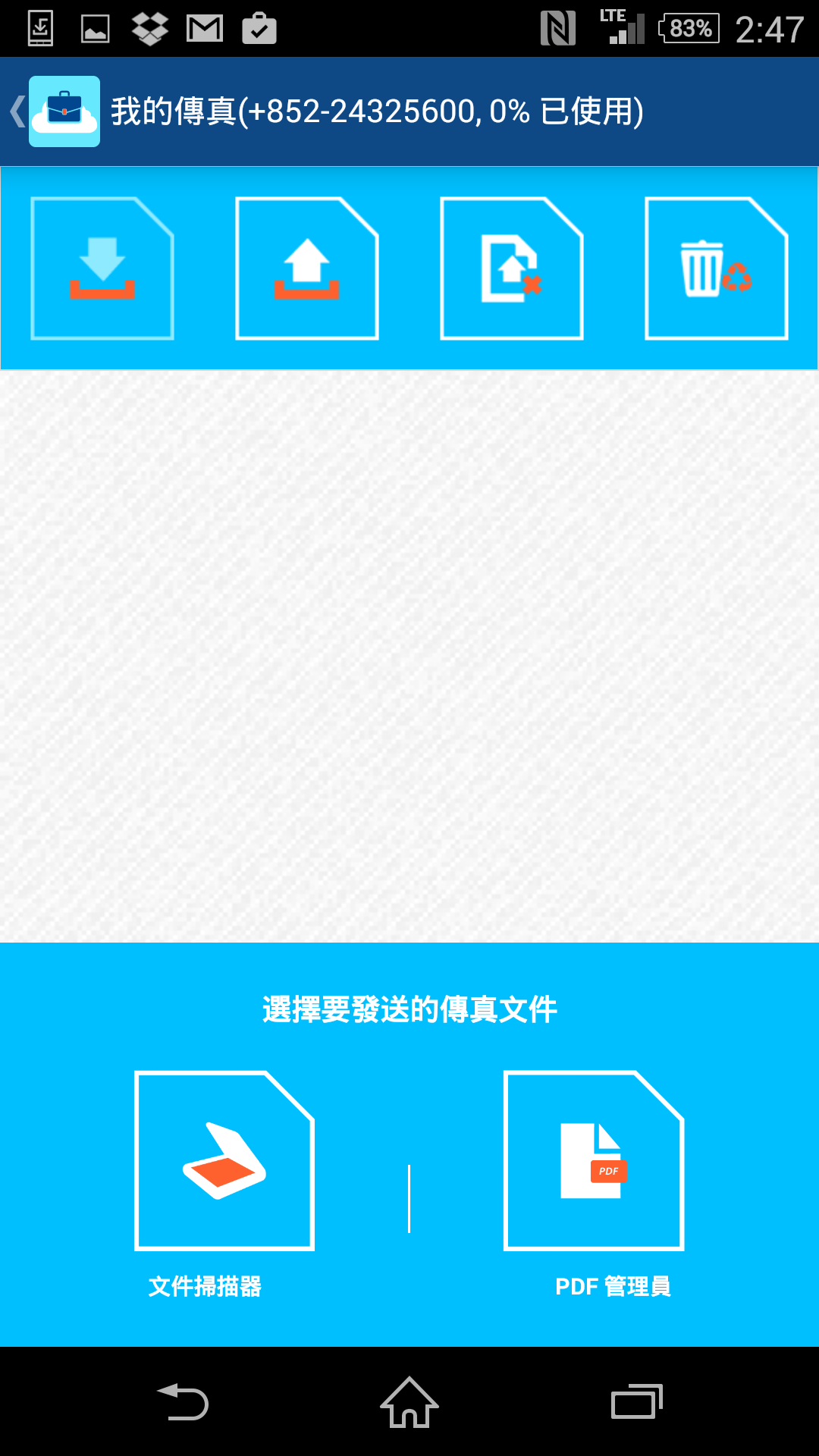Open the received faxes inbox tab
Screen dimensions: 819x1456
tap(102, 268)
